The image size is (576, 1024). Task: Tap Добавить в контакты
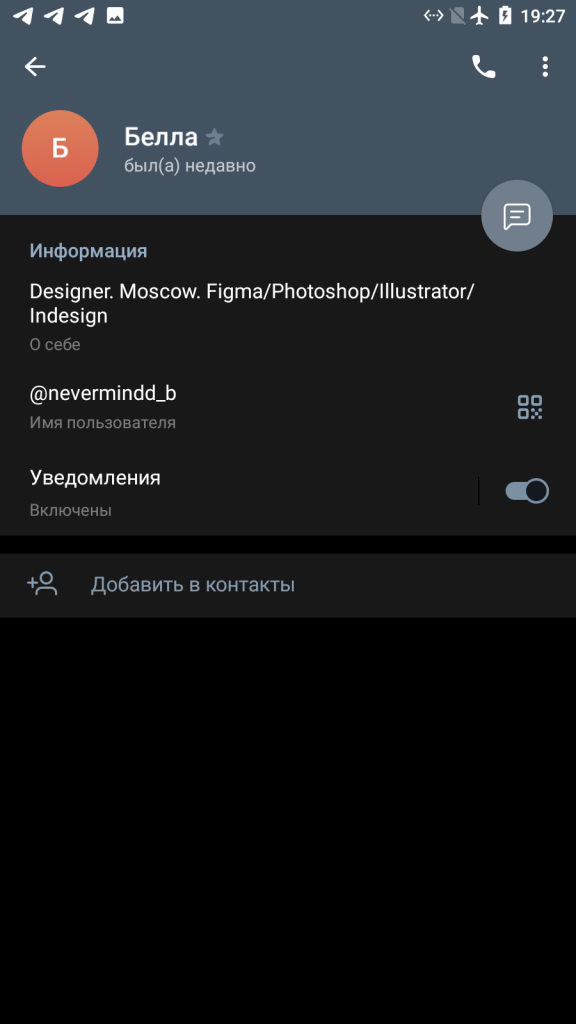point(288,584)
